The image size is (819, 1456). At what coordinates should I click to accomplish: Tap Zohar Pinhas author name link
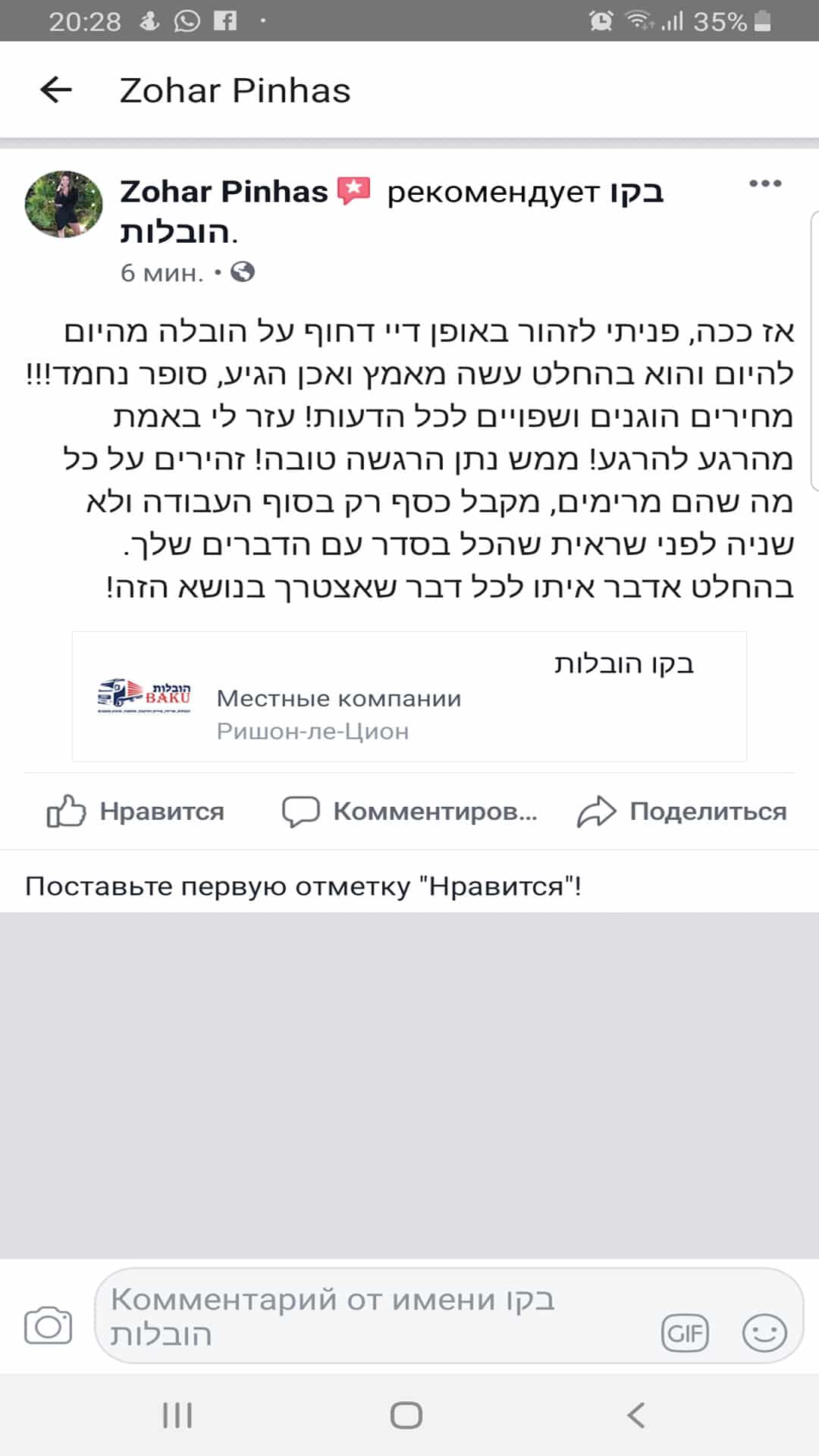tap(224, 192)
